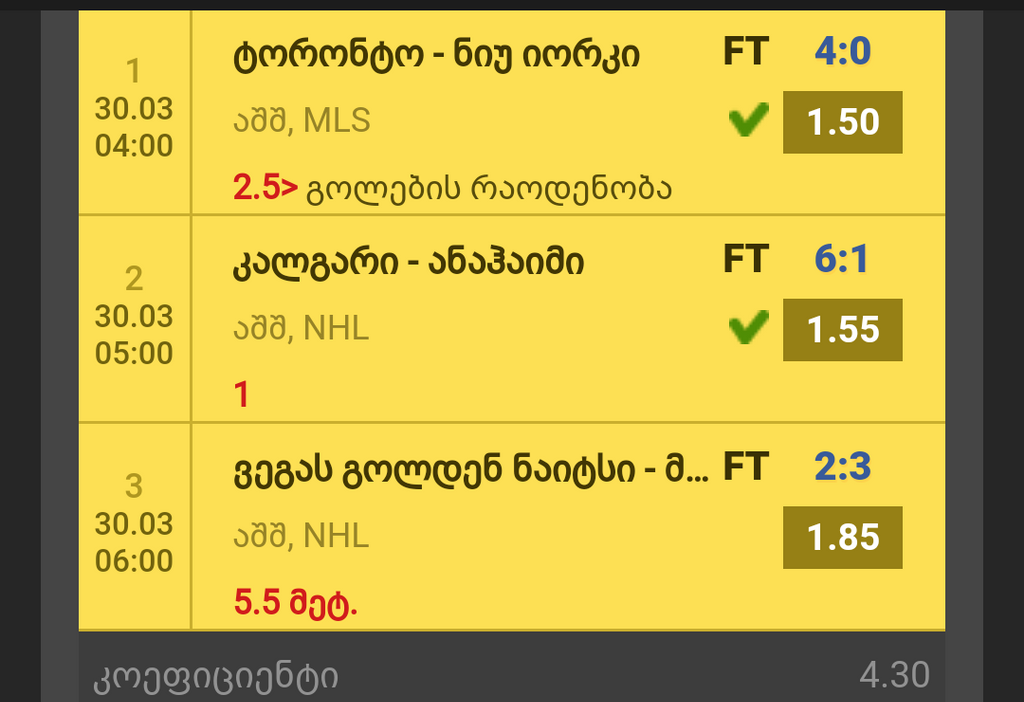Open the კალგარი - ანაჰაიმი match row
This screenshot has width=1024, height=702.
(x=408, y=263)
